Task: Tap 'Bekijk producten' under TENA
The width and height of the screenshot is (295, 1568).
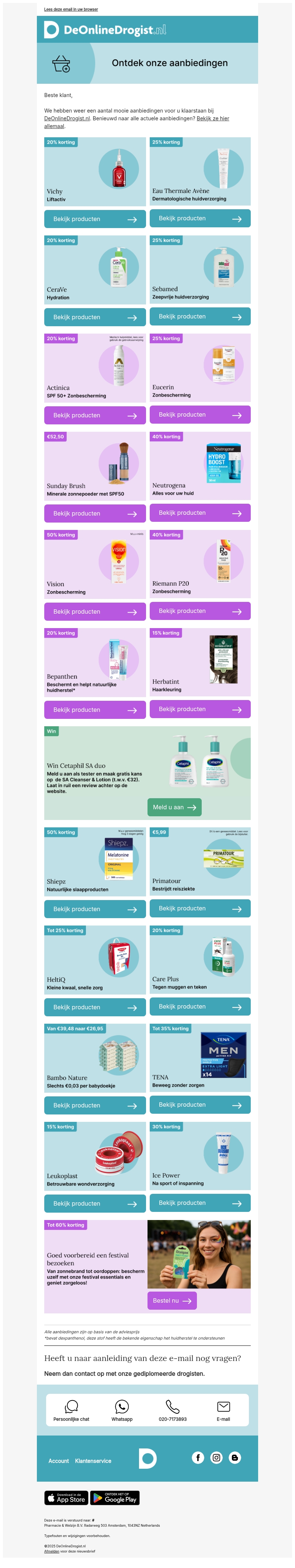Action: click(199, 1105)
